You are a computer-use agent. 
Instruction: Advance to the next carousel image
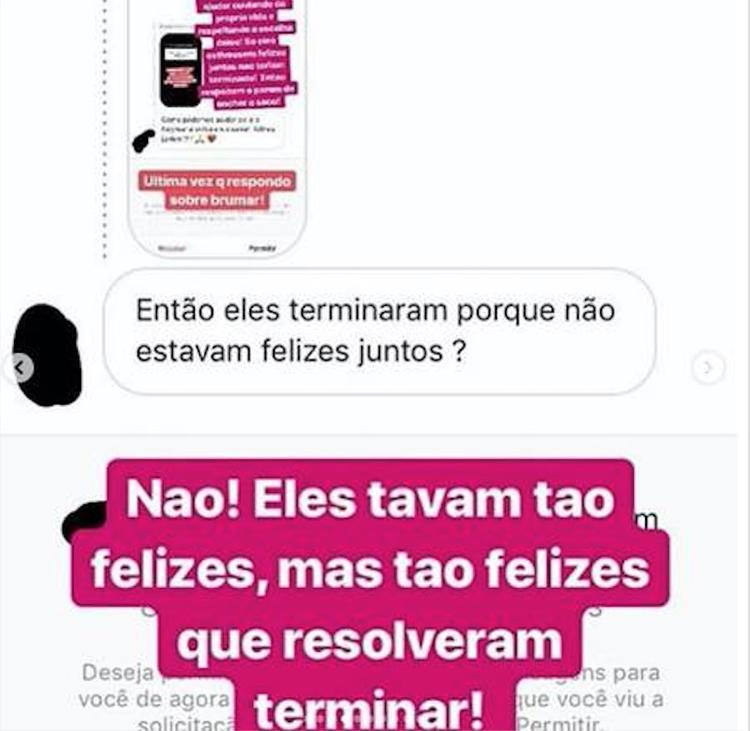pyautogui.click(x=708, y=368)
